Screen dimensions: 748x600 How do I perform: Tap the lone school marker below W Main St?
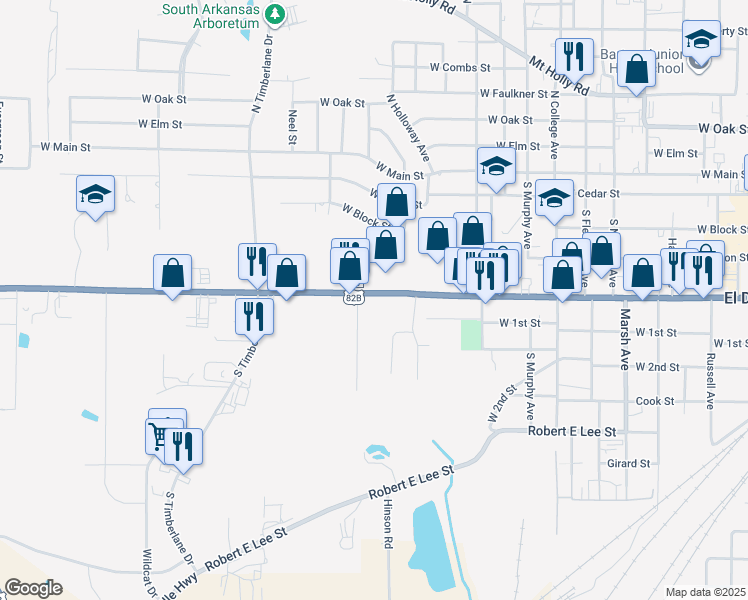click(95, 196)
